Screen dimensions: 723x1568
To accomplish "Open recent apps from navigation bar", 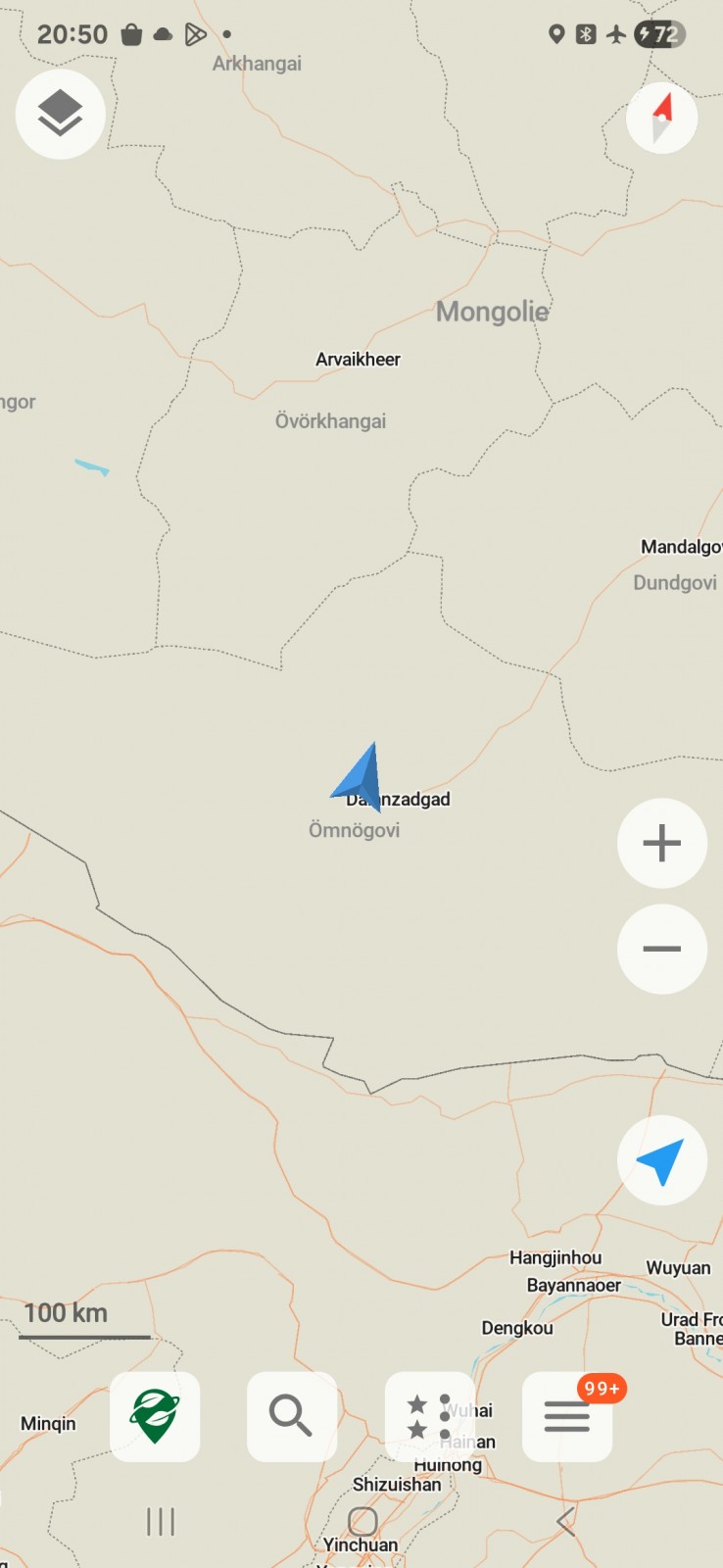I will click(161, 1521).
